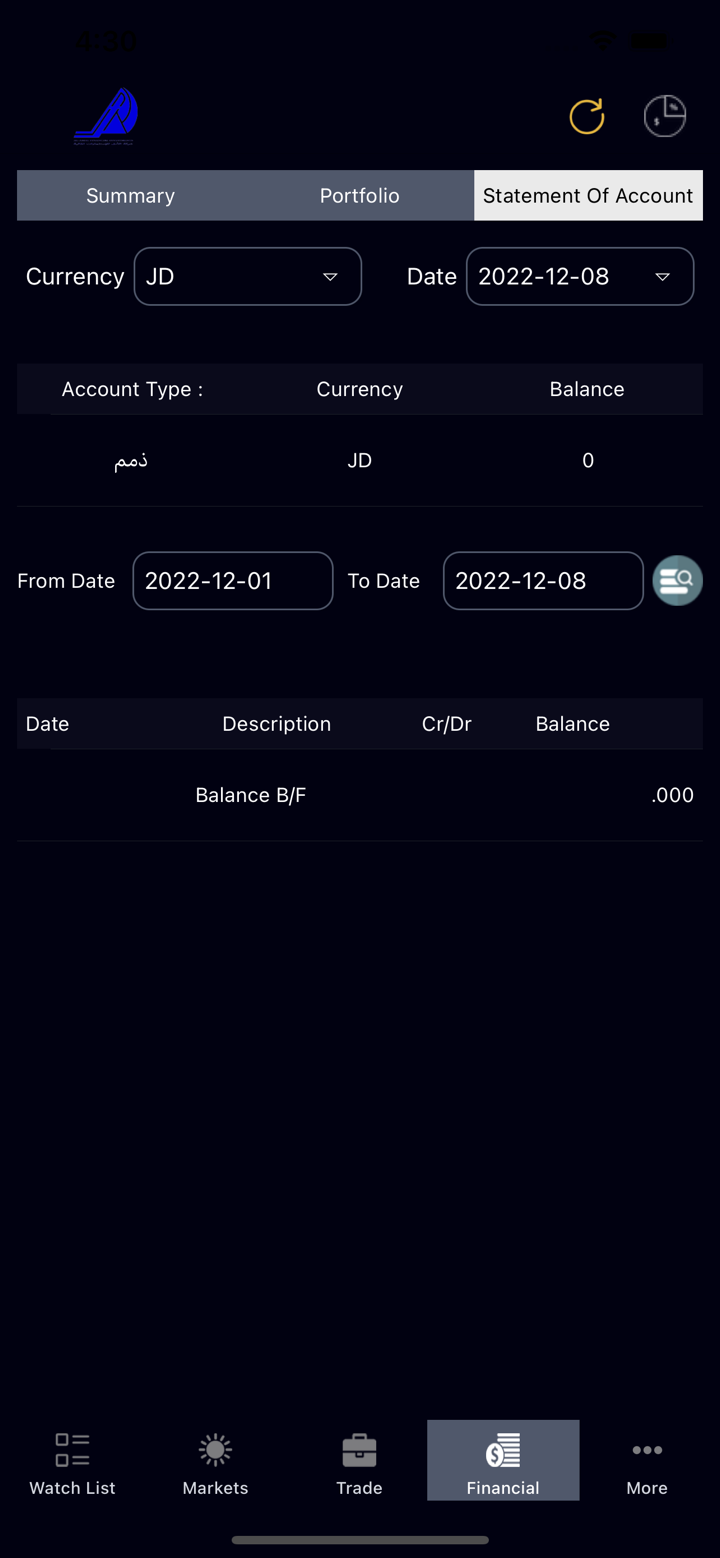This screenshot has height=1558, width=720.
Task: Switch to the Summary tab
Action: pos(131,196)
